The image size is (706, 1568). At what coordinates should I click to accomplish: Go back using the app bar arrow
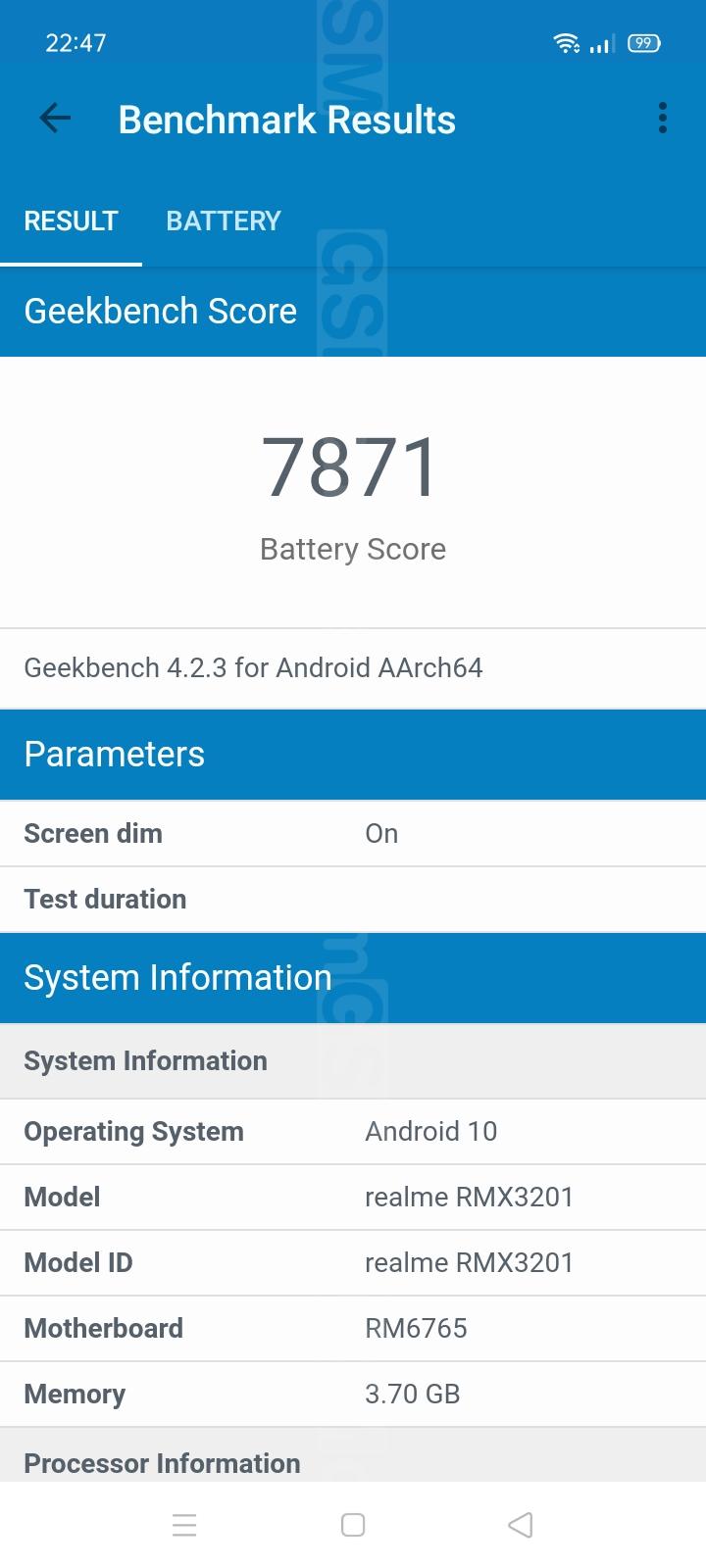[x=55, y=119]
